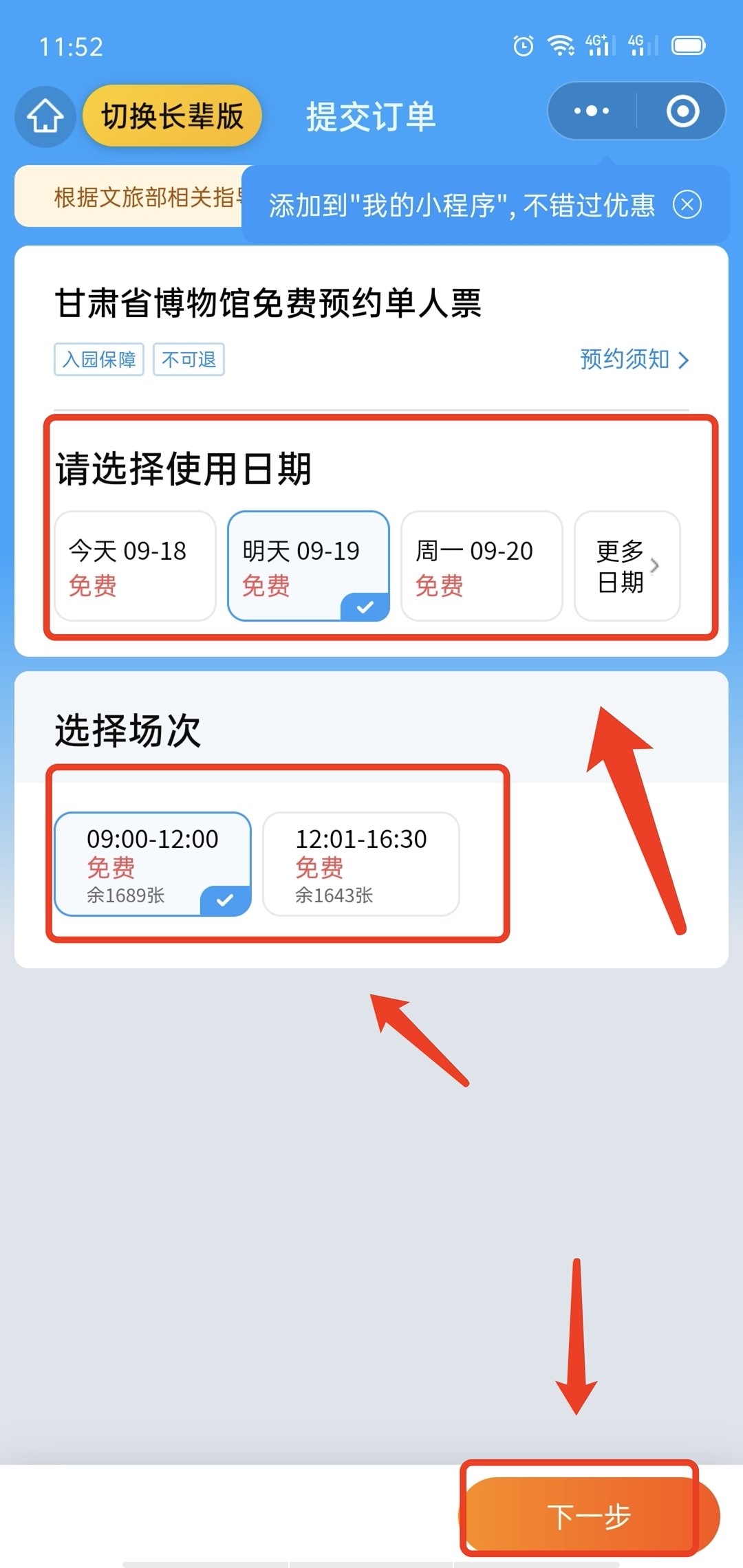Close the mini program via circle icon

(682, 111)
